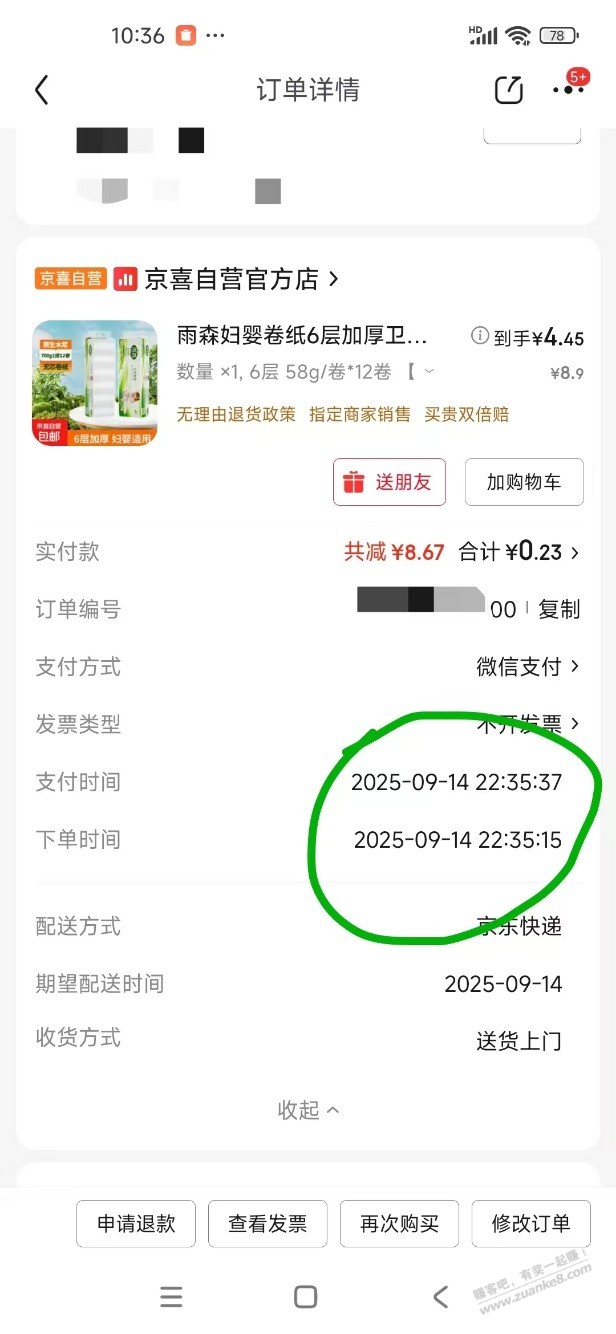The width and height of the screenshot is (616, 1334).
Task: Expand the 合计 payment breakdown
Action: point(520,552)
